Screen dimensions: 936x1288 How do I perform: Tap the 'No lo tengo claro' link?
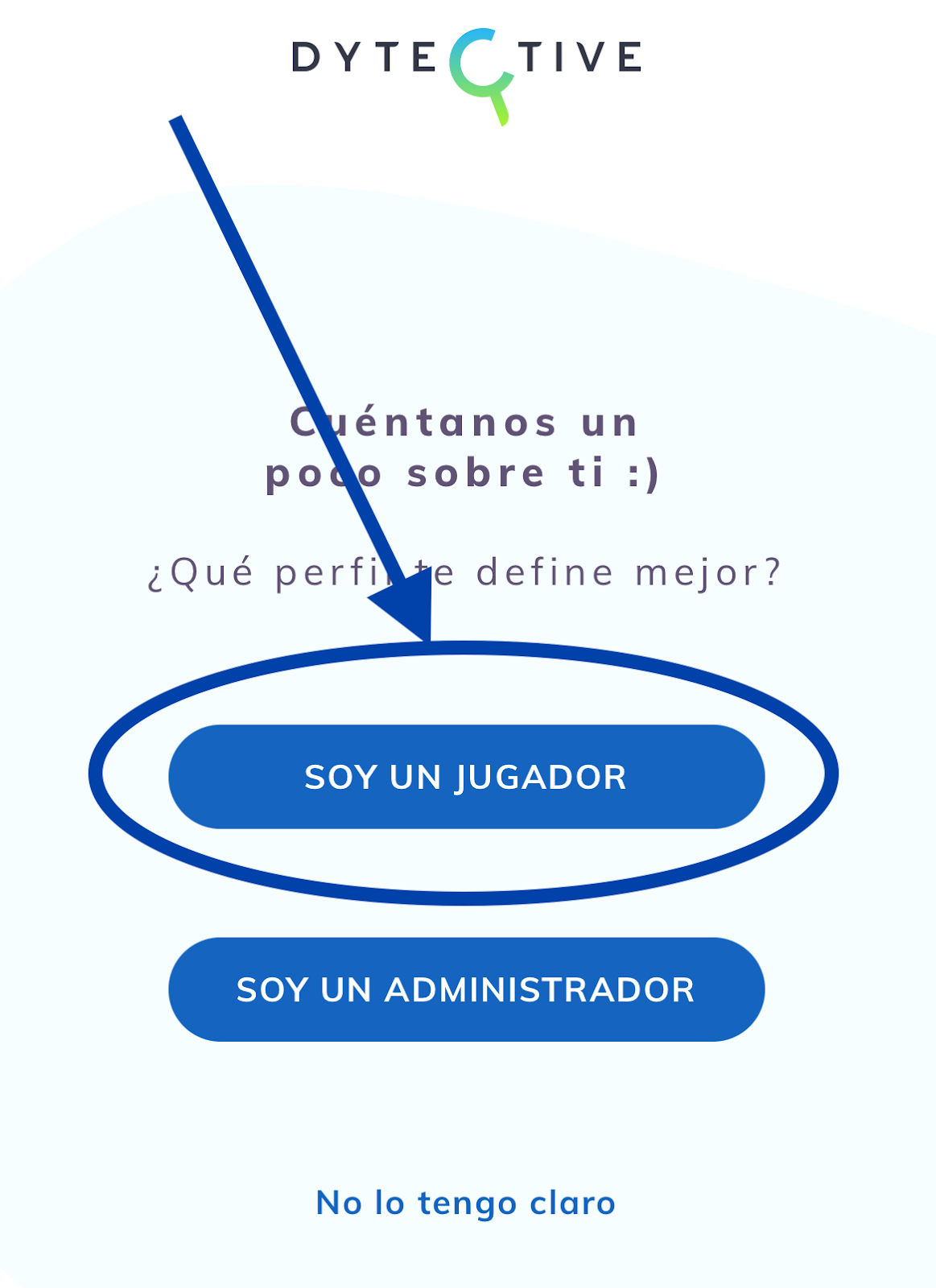pos(466,1203)
